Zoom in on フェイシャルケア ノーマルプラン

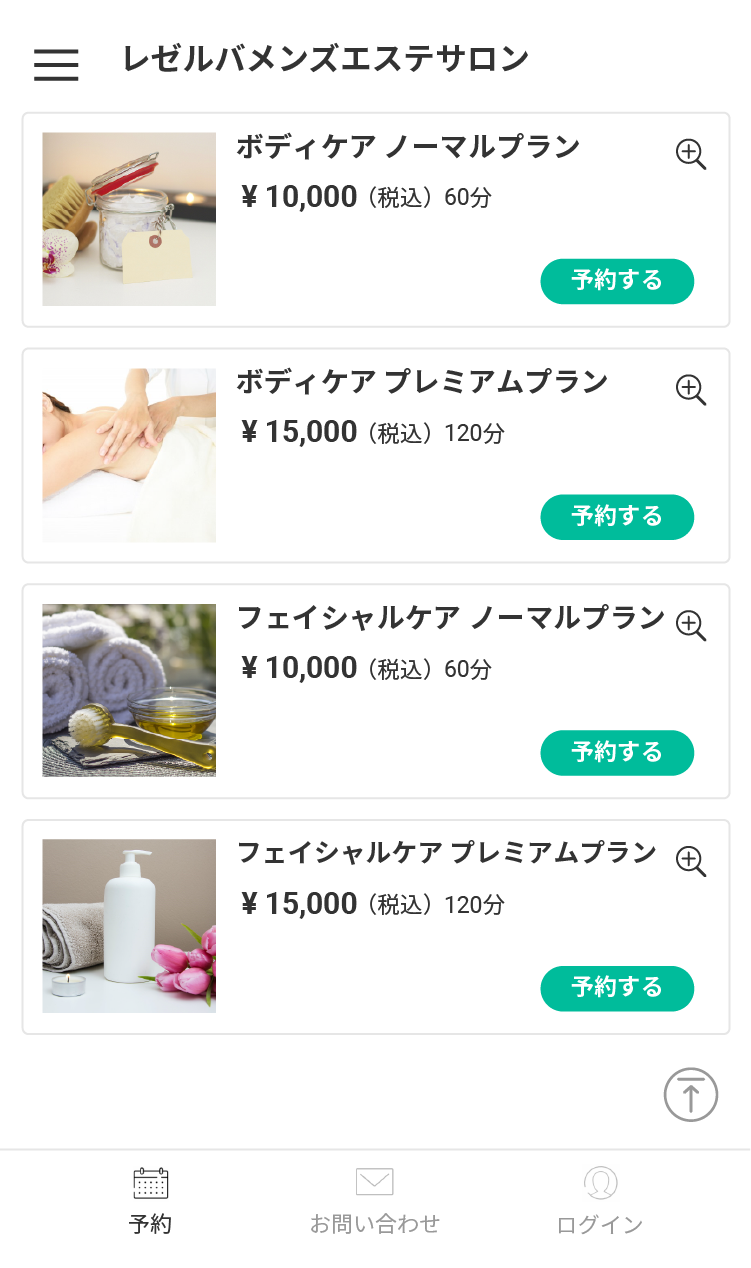pos(691,625)
